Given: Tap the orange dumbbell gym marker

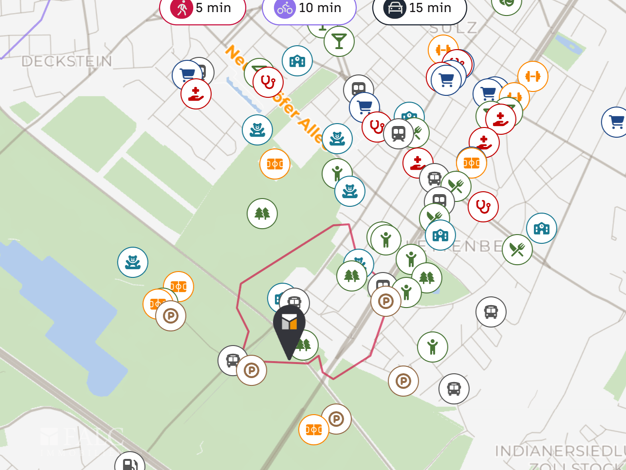Looking at the screenshot, I should point(533,76).
